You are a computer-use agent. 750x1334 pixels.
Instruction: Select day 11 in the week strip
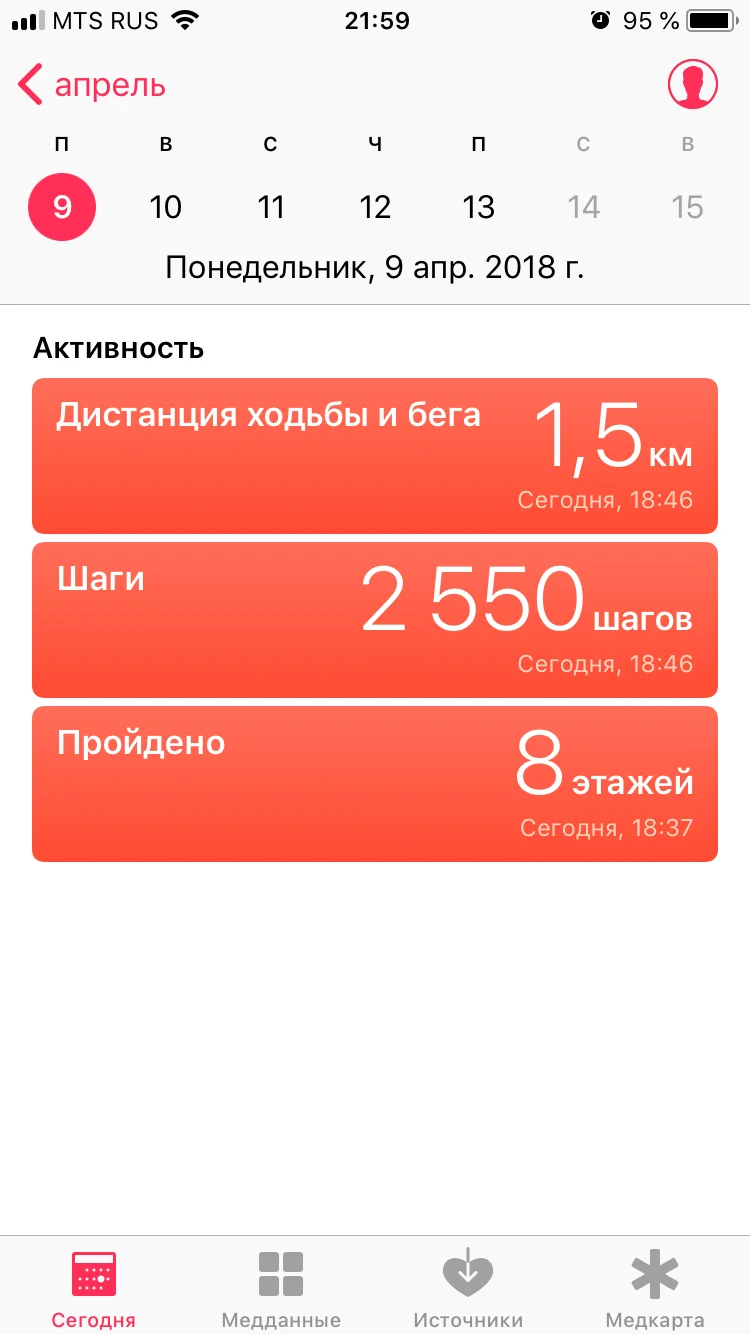pyautogui.click(x=271, y=207)
